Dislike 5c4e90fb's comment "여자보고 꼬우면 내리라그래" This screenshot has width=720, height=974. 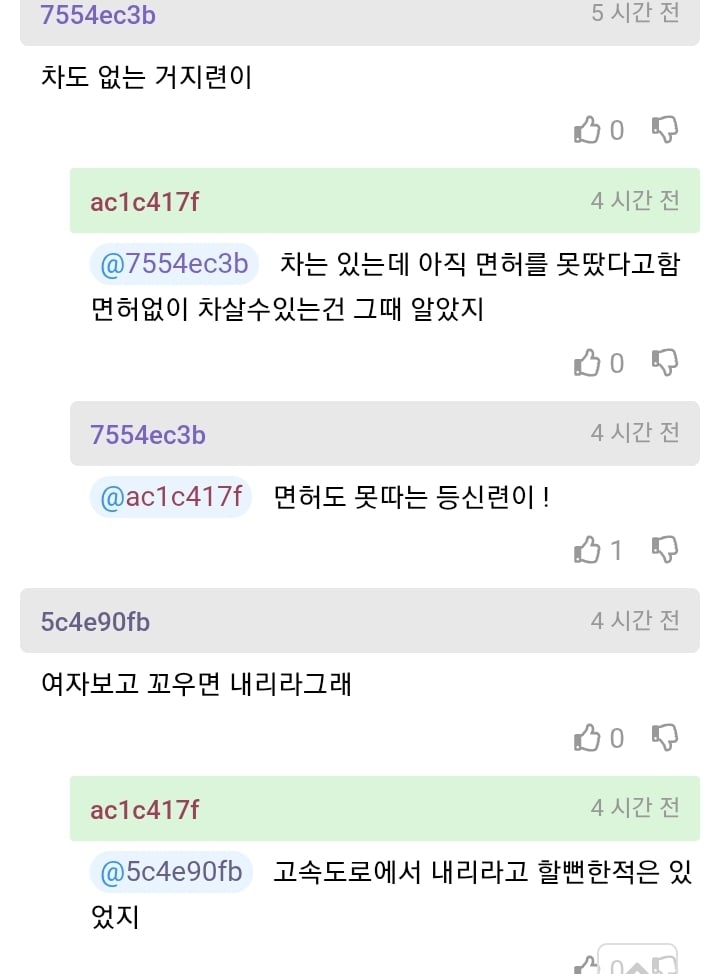pos(666,737)
